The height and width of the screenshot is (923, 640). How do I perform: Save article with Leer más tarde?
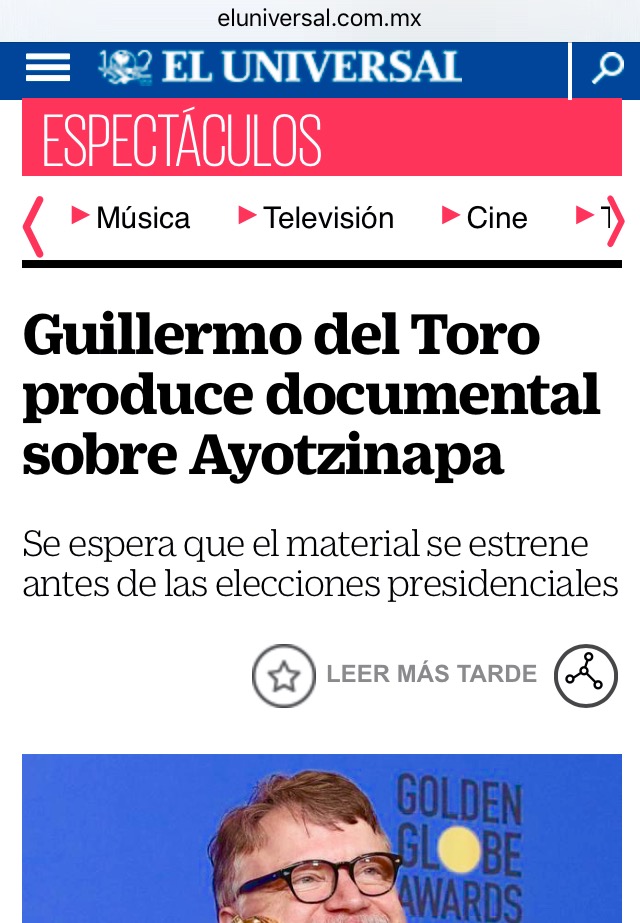(395, 675)
